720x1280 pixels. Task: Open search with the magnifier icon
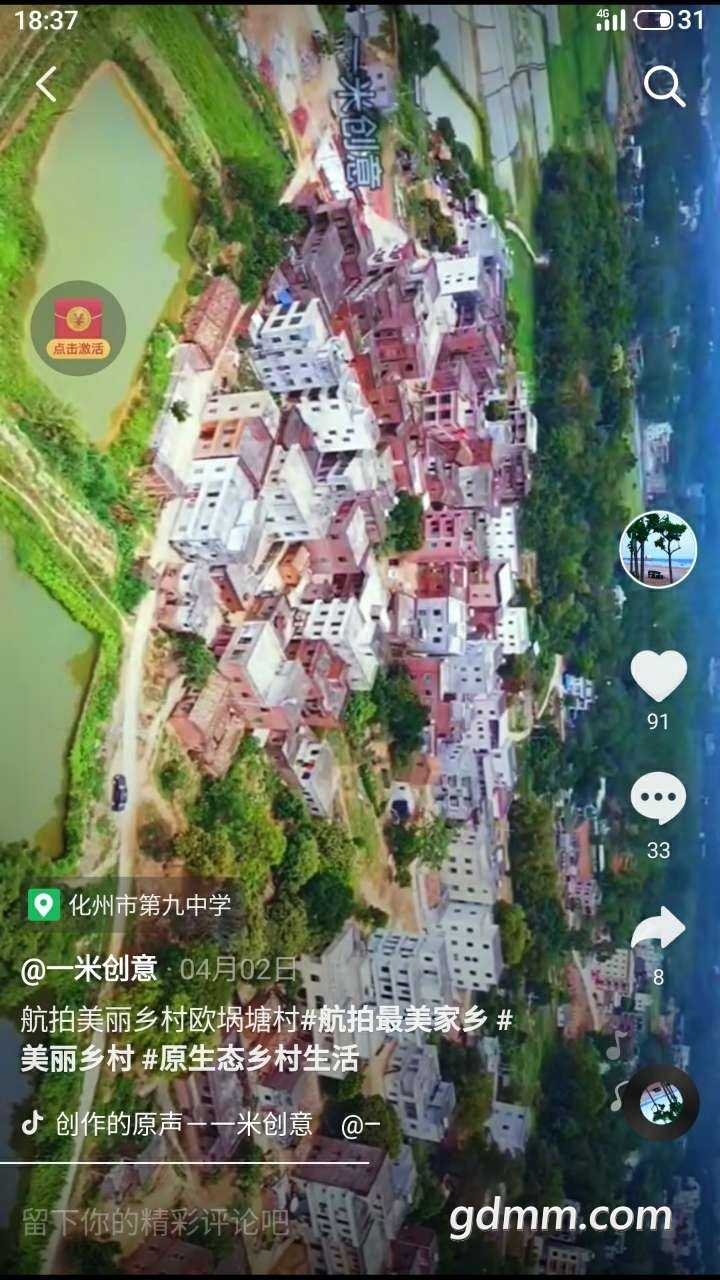click(664, 87)
